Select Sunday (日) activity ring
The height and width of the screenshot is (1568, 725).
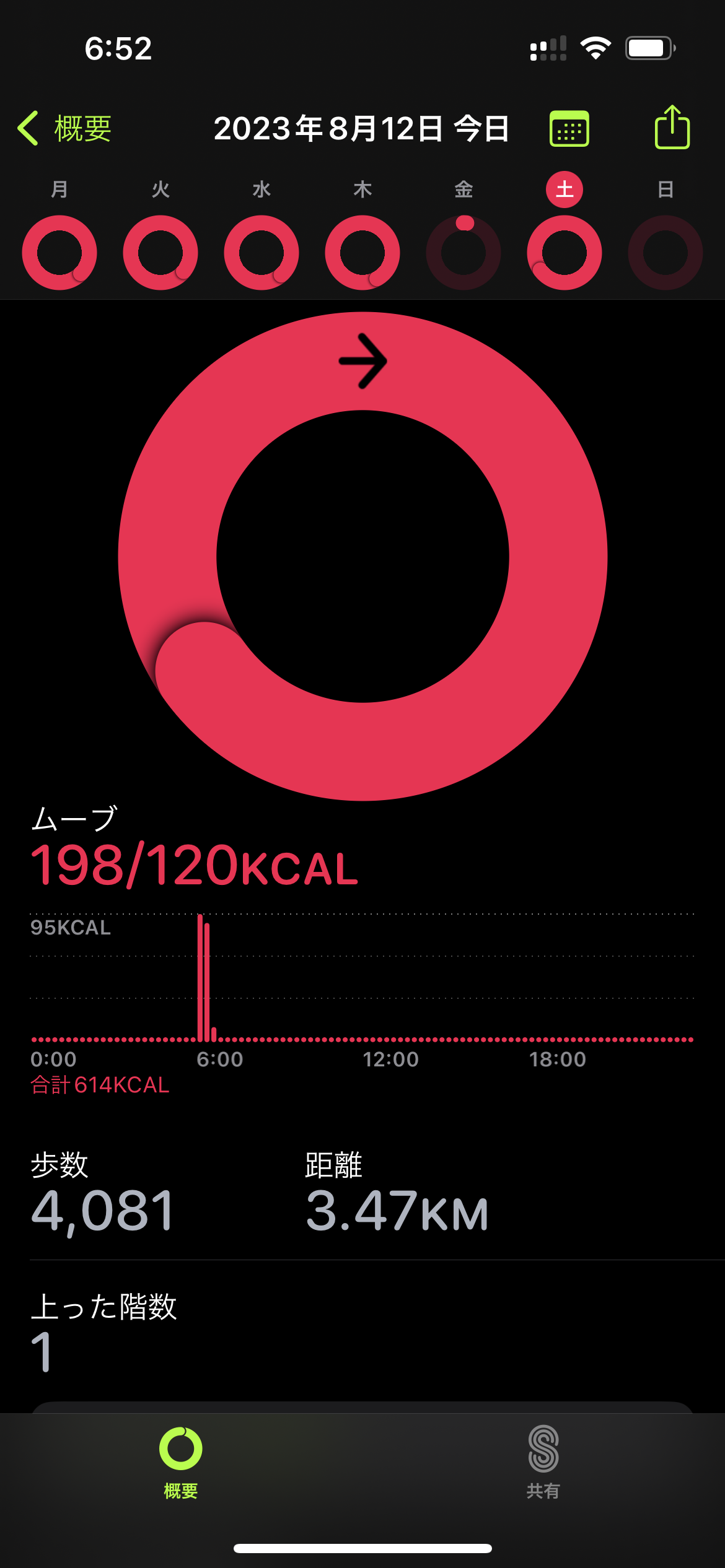pyautogui.click(x=666, y=253)
